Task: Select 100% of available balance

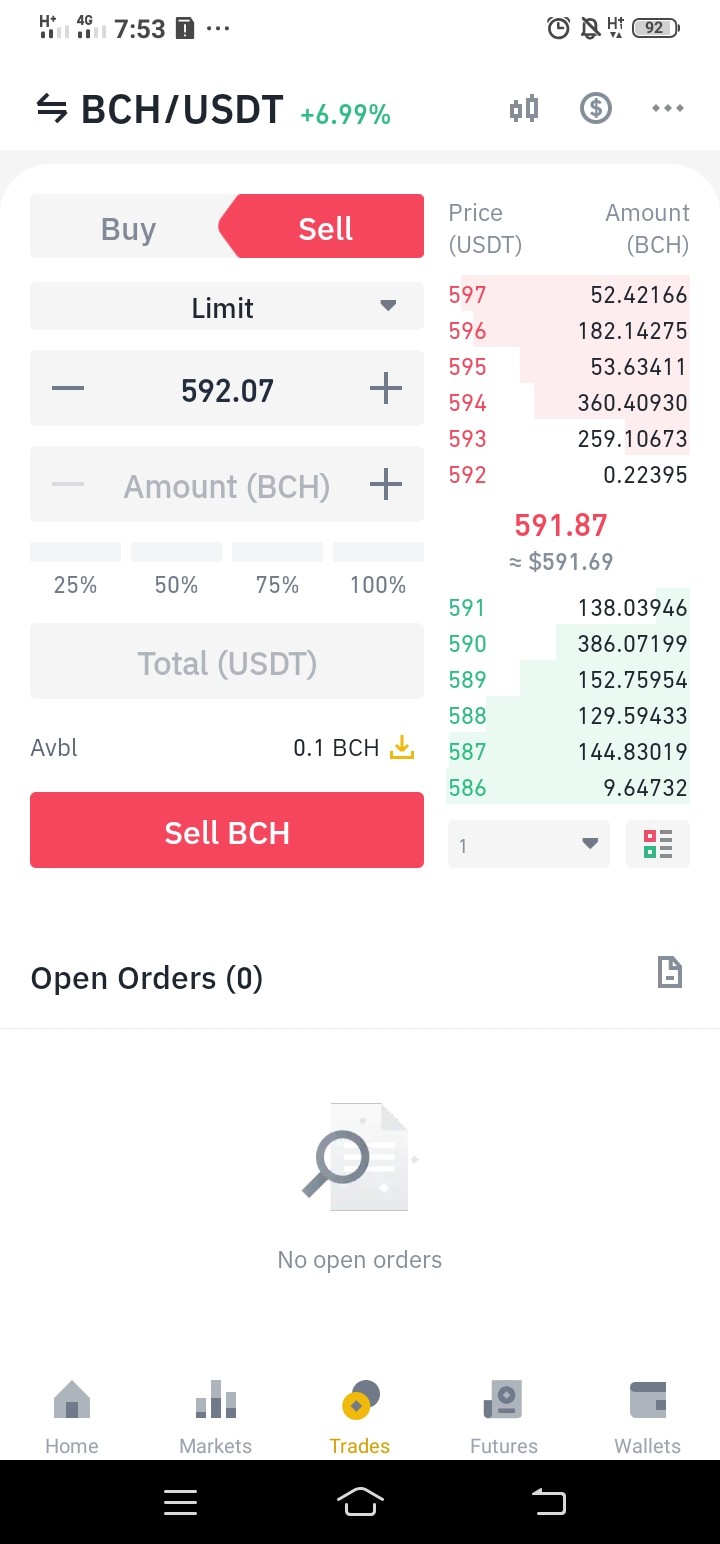Action: point(378,571)
